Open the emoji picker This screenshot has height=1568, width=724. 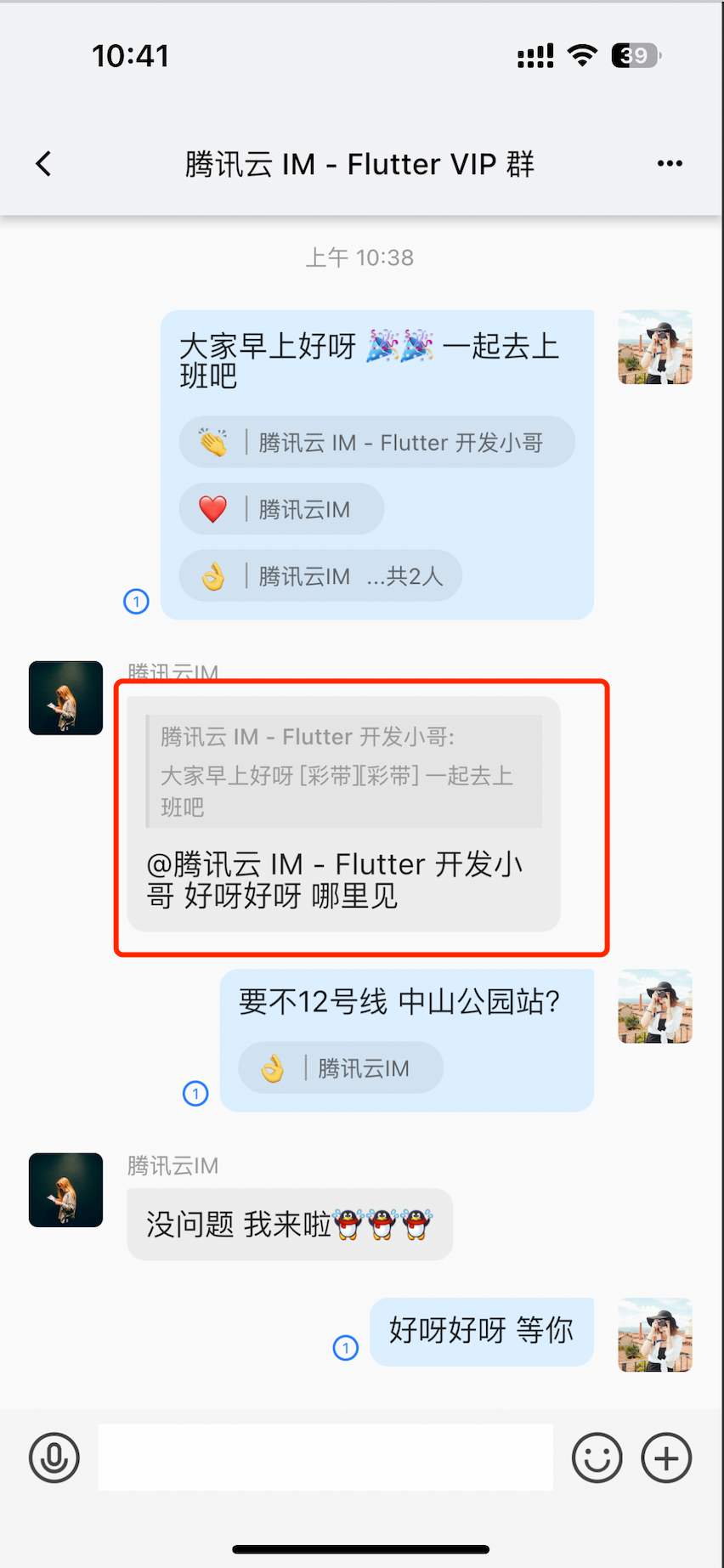pos(597,1458)
